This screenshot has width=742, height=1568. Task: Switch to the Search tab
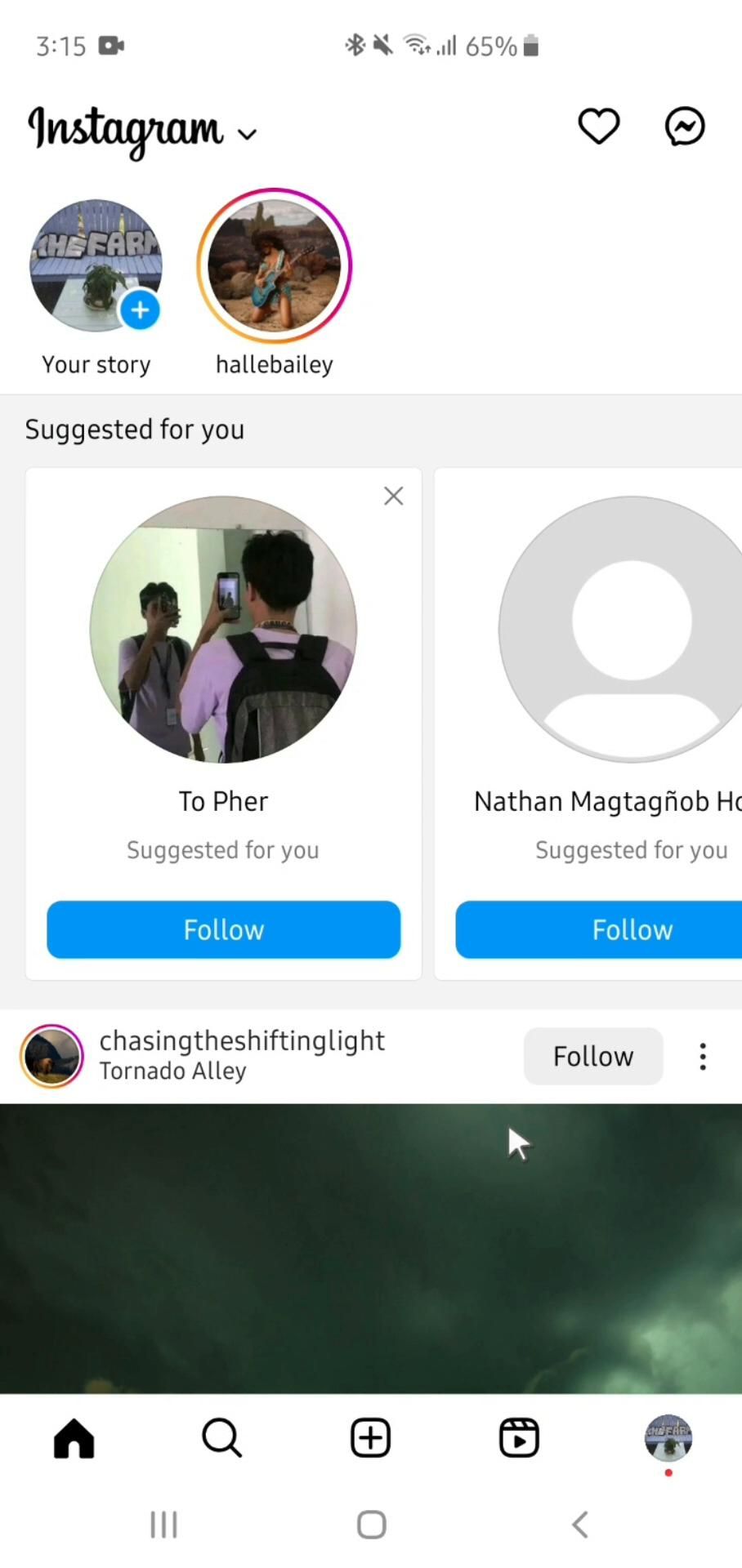221,1438
